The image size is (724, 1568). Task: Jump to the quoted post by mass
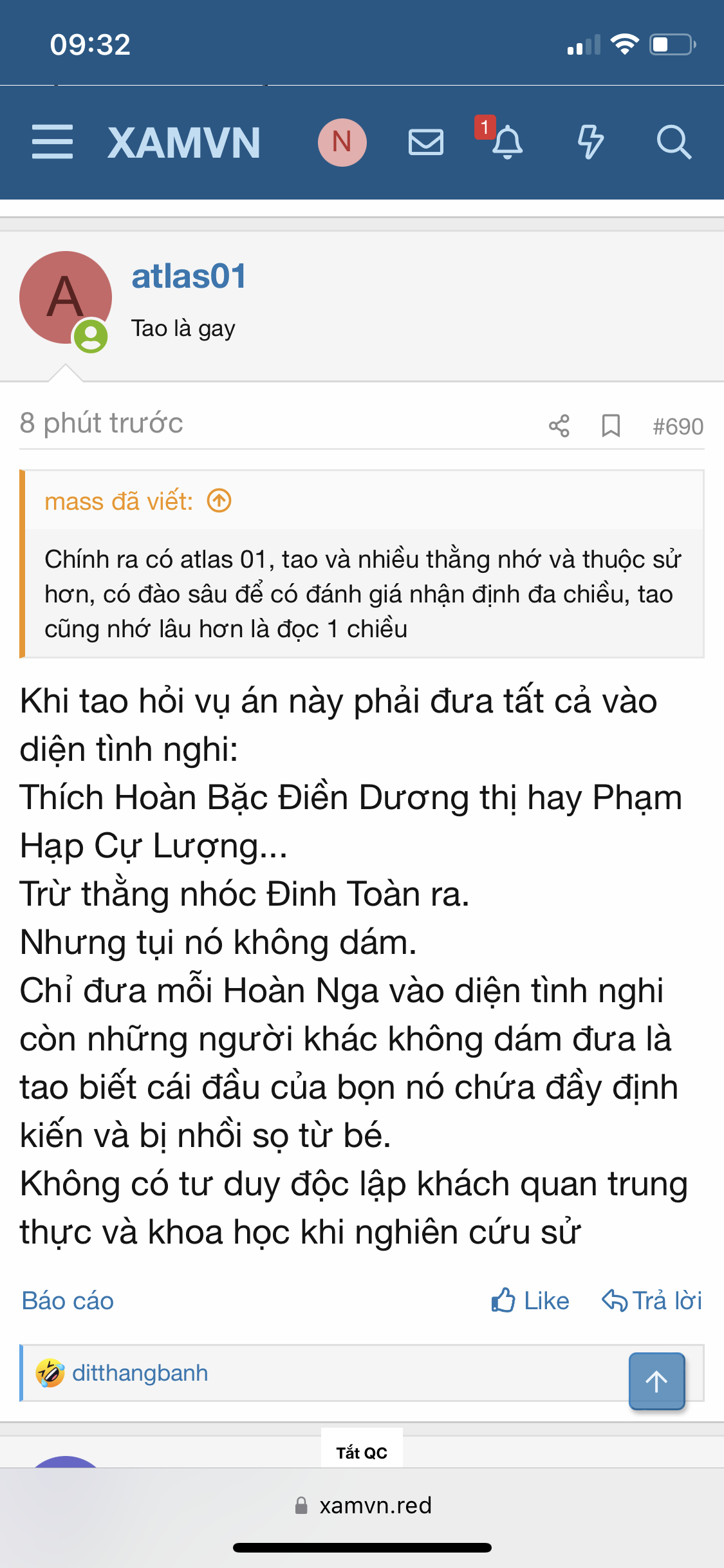click(219, 501)
